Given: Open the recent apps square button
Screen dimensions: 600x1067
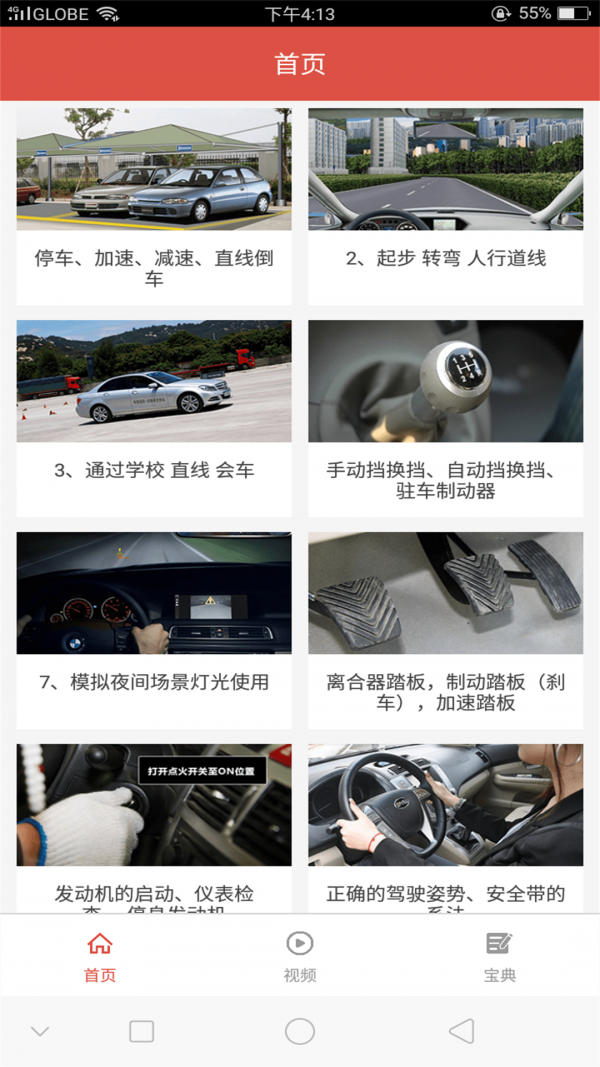Looking at the screenshot, I should click(142, 1031).
